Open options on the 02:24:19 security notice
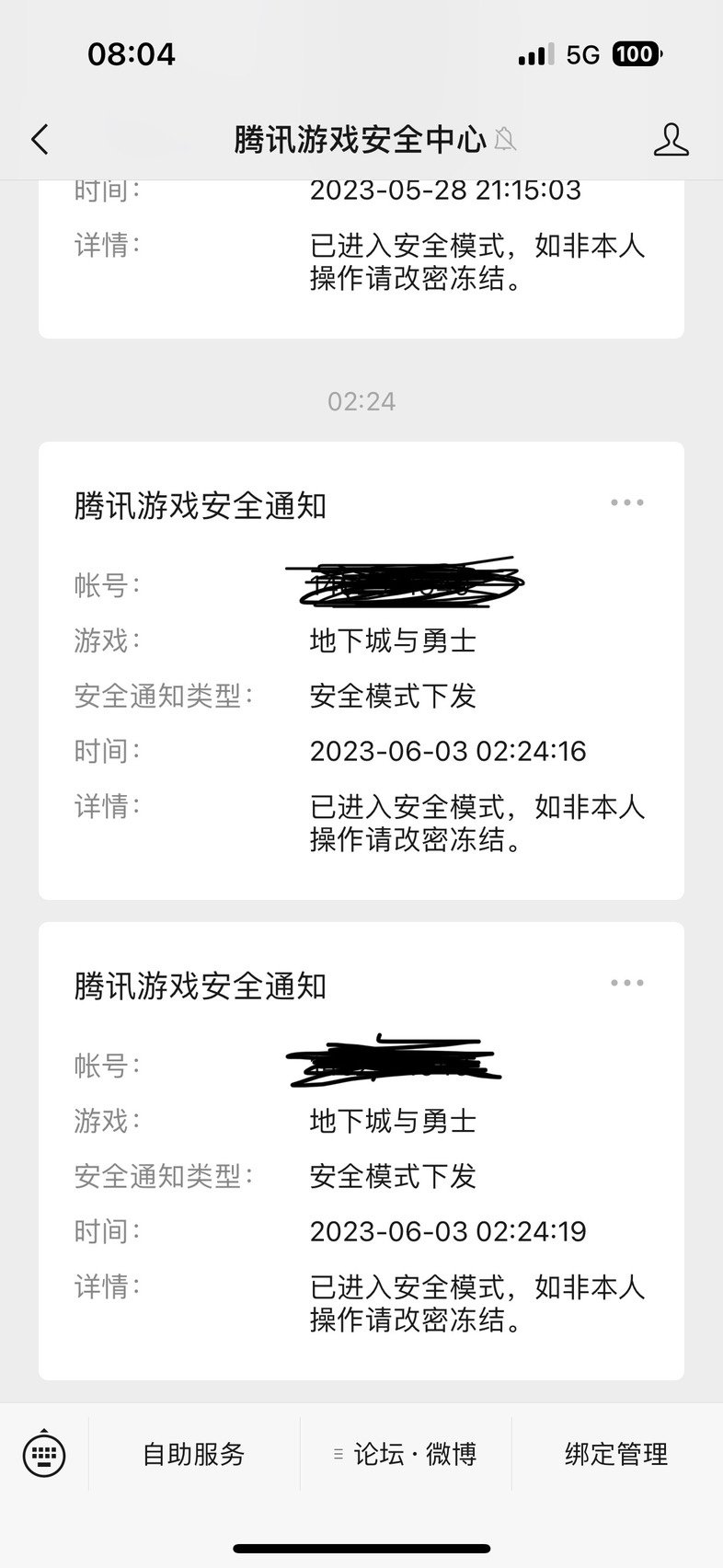723x1568 pixels. coord(626,982)
